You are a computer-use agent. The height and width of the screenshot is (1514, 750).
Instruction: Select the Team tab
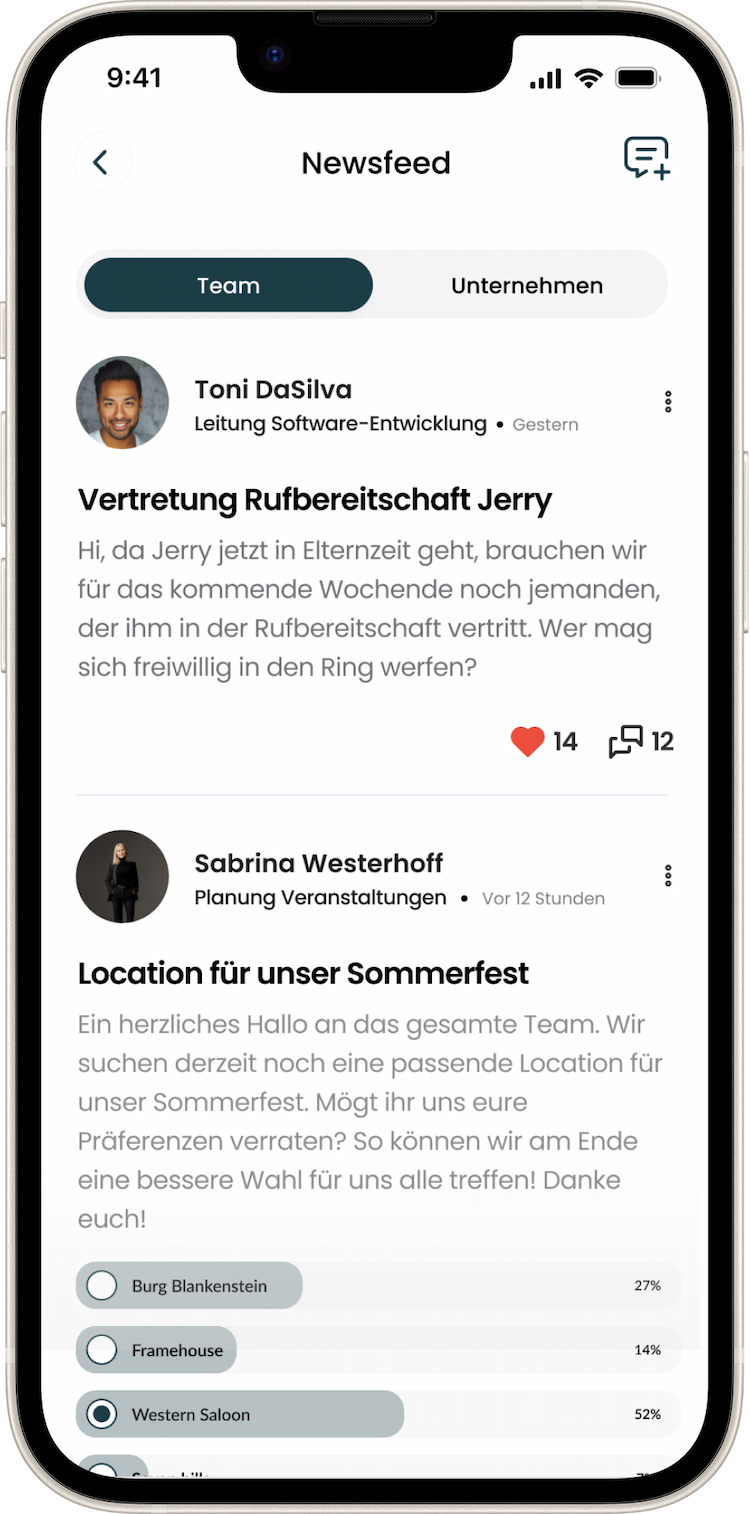pos(227,285)
